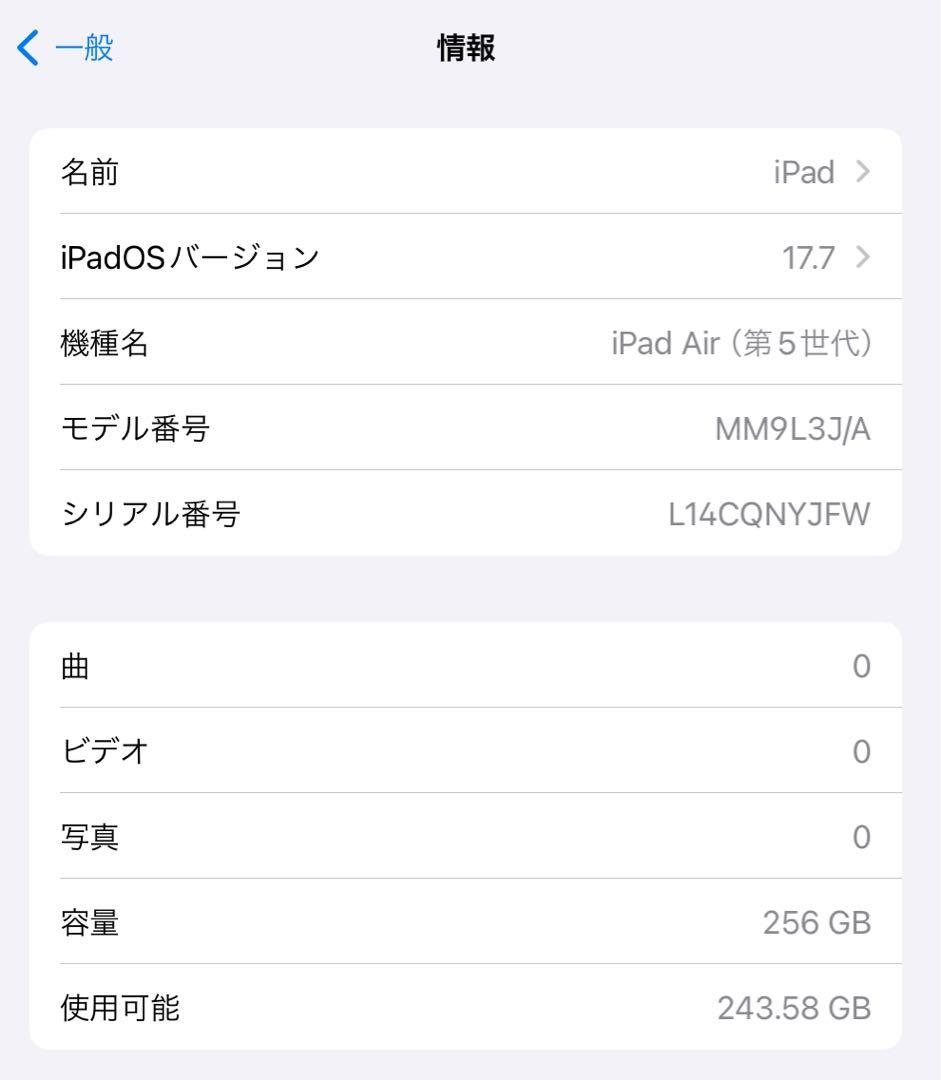This screenshot has width=941, height=1080.
Task: Tap the 容量 row showing 256 GB
Action: point(470,923)
